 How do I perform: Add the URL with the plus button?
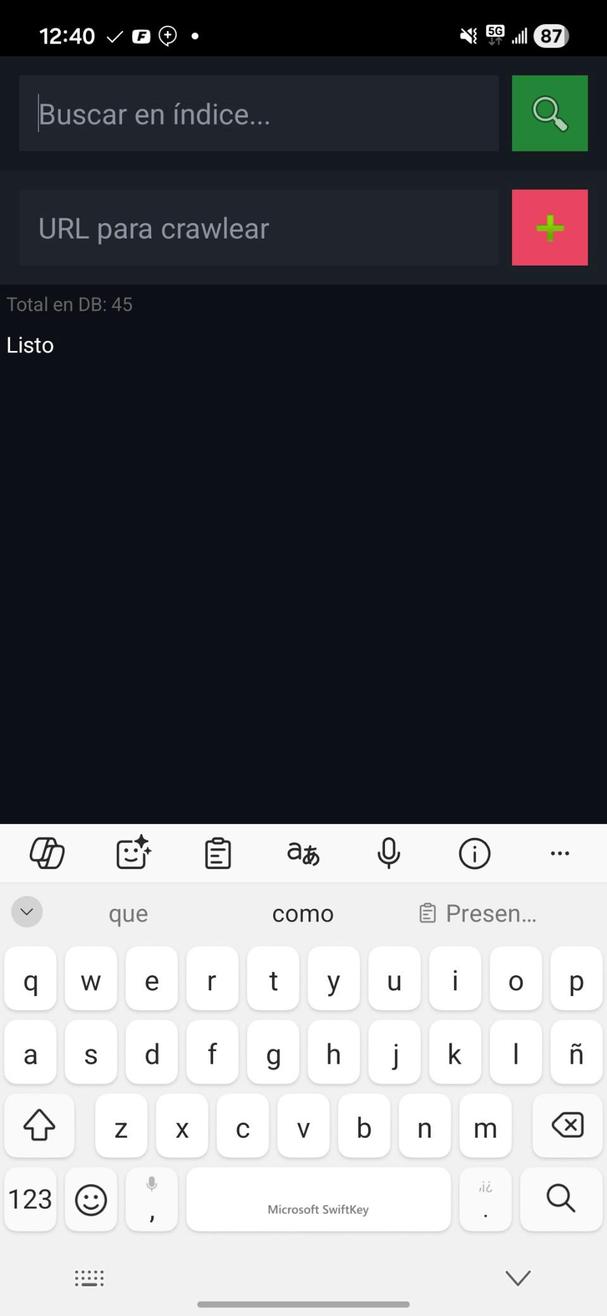(x=549, y=228)
